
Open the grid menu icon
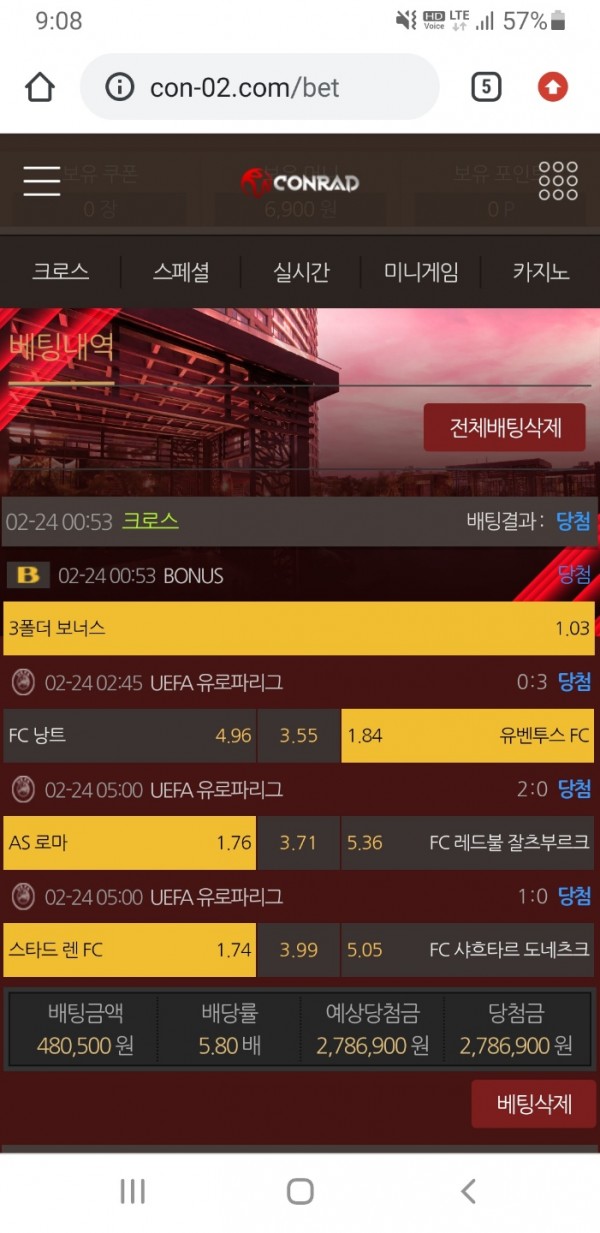coord(558,181)
